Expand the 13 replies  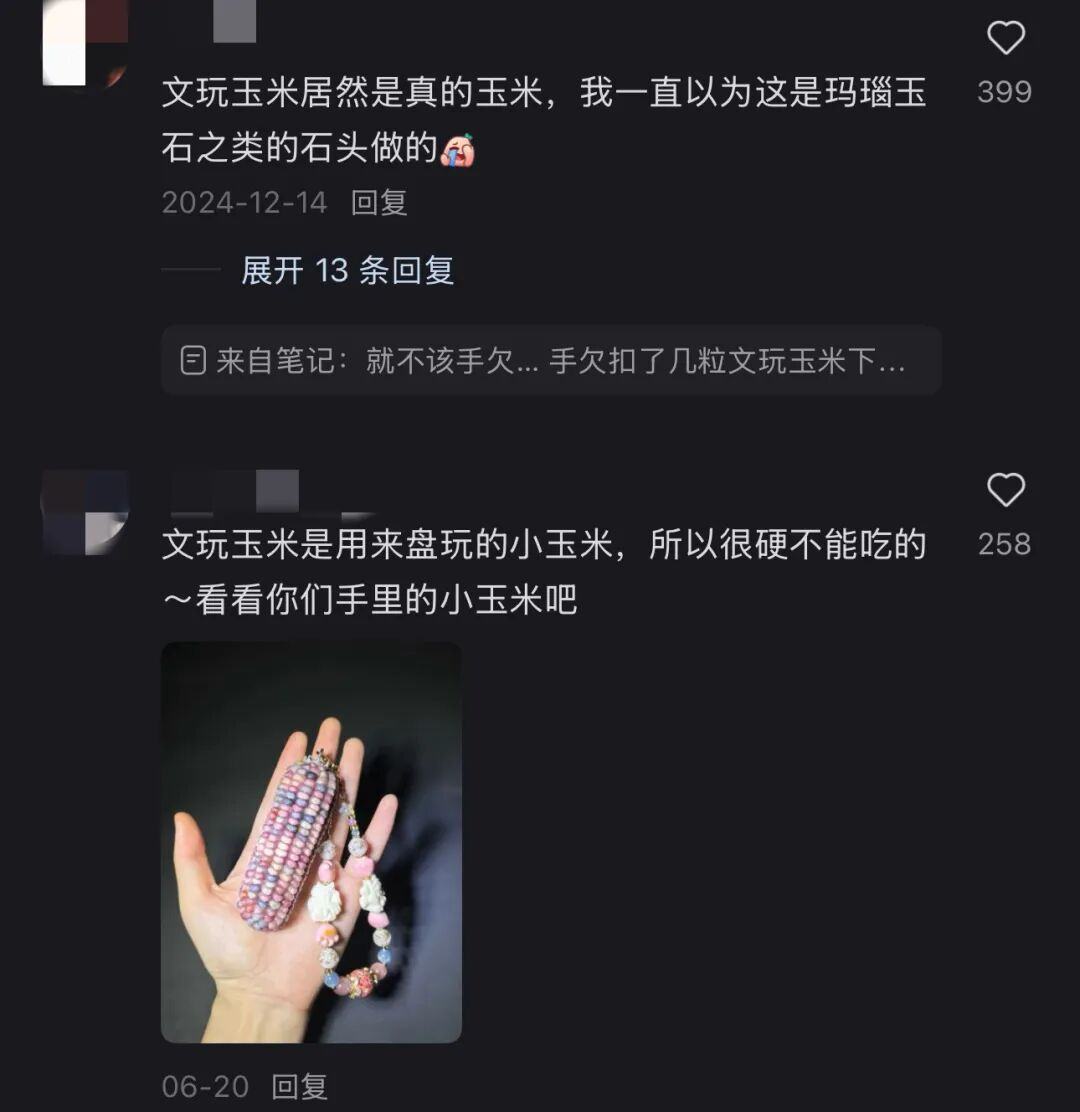347,270
